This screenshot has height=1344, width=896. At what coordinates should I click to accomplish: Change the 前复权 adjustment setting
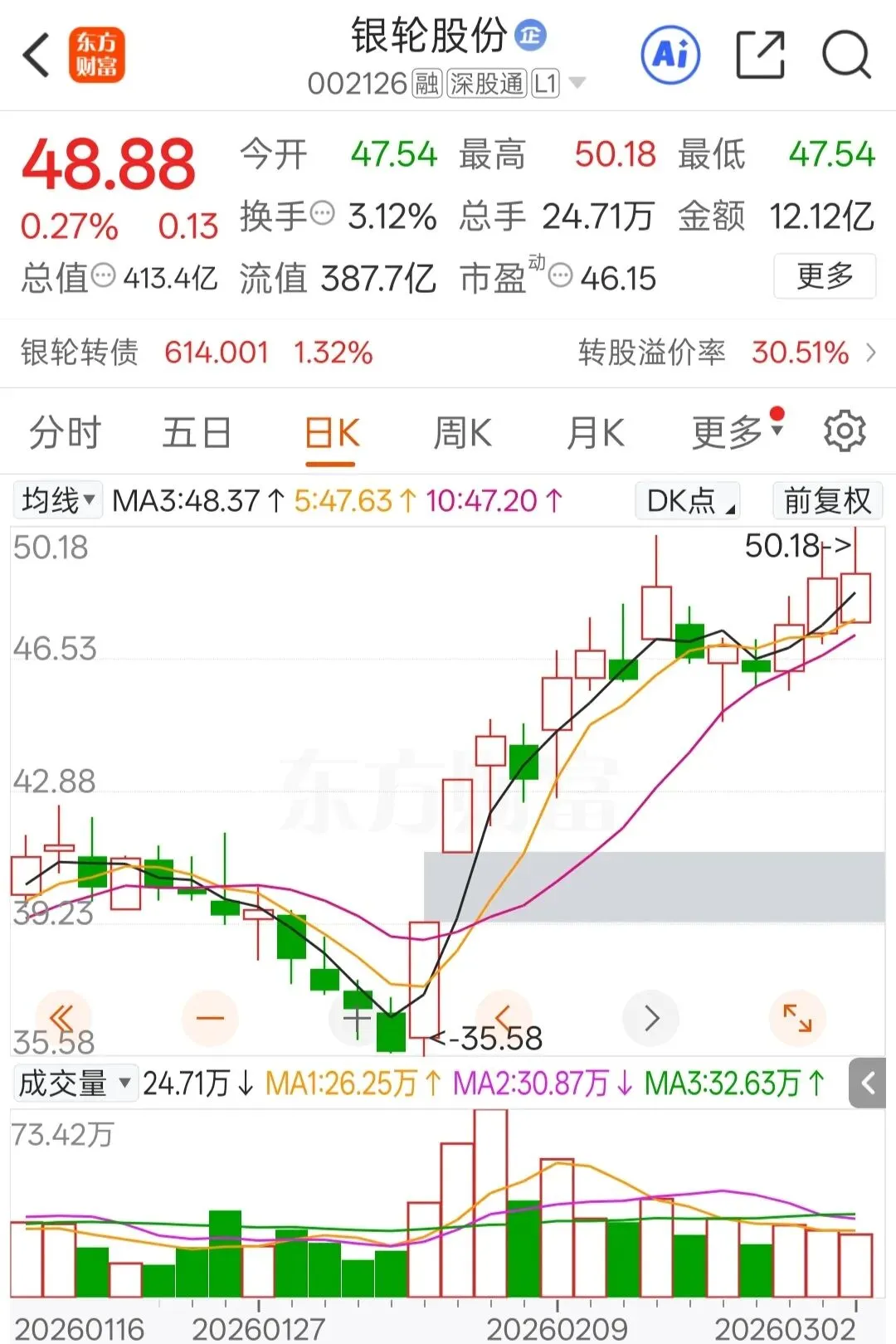tap(827, 501)
